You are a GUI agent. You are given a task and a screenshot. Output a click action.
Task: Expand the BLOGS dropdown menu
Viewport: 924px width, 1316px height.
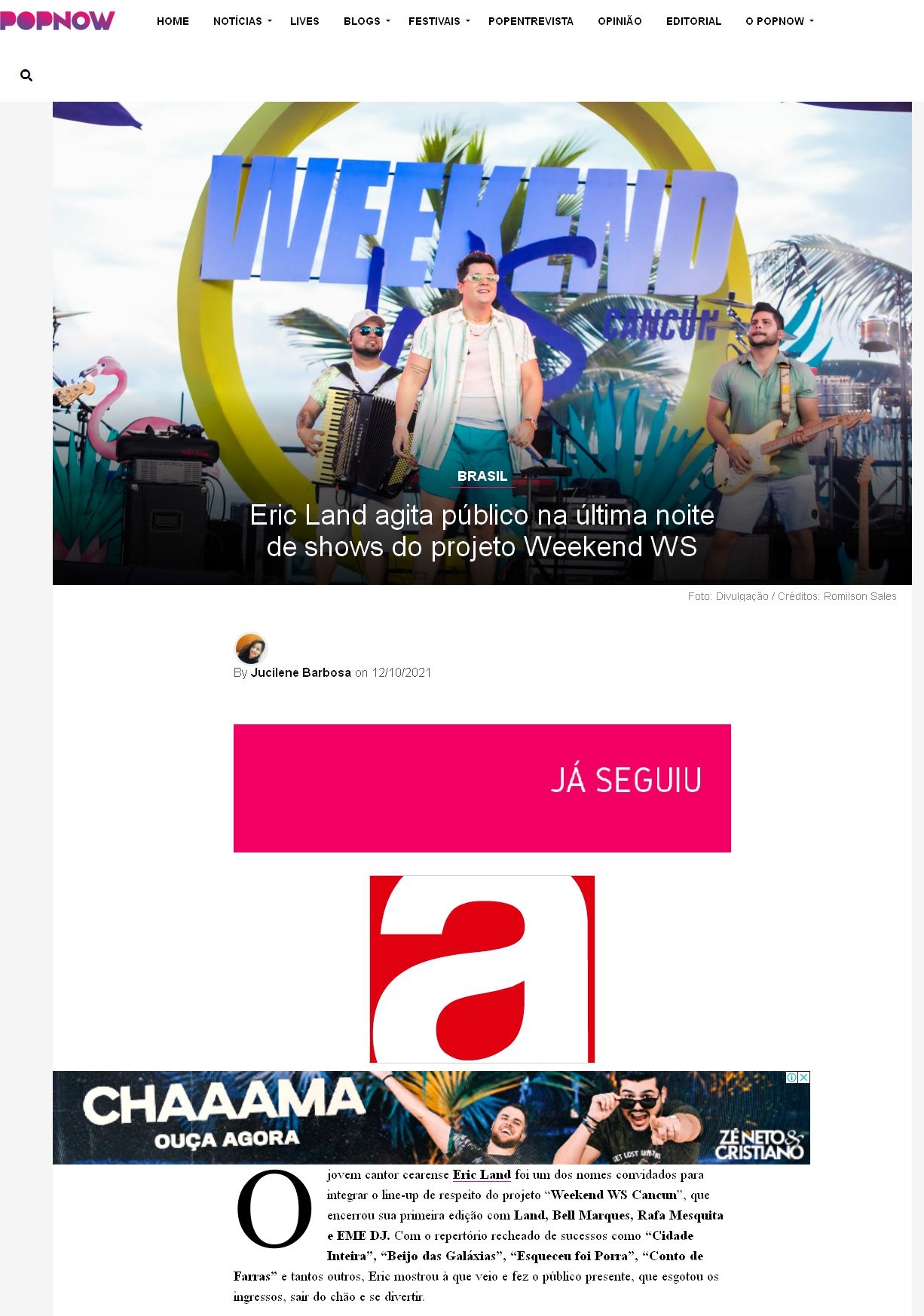click(x=366, y=21)
